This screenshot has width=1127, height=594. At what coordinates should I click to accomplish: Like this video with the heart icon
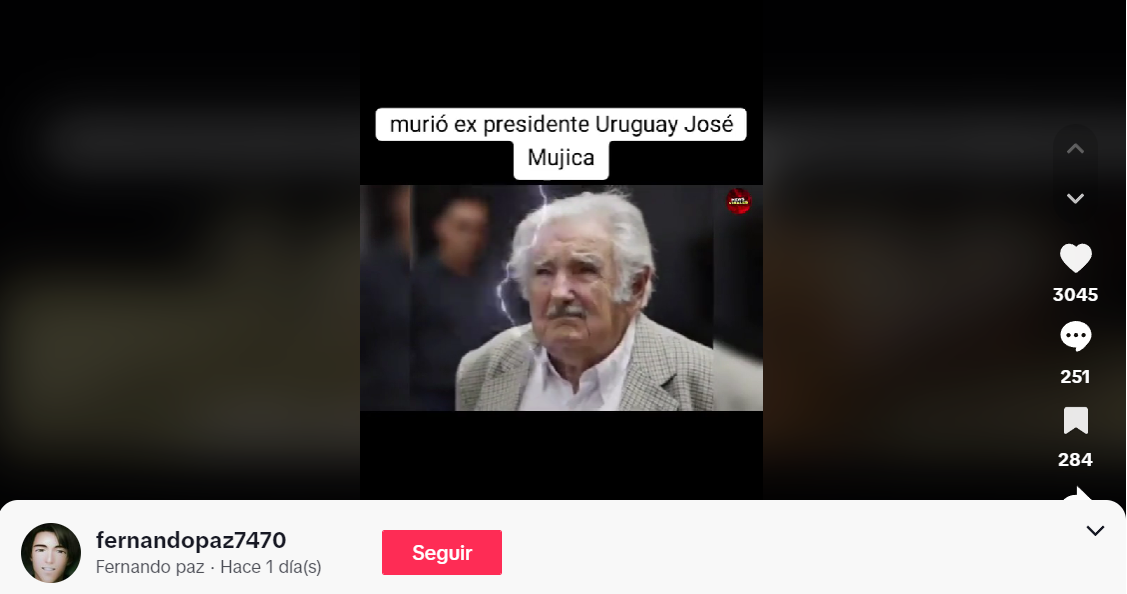coord(1075,259)
